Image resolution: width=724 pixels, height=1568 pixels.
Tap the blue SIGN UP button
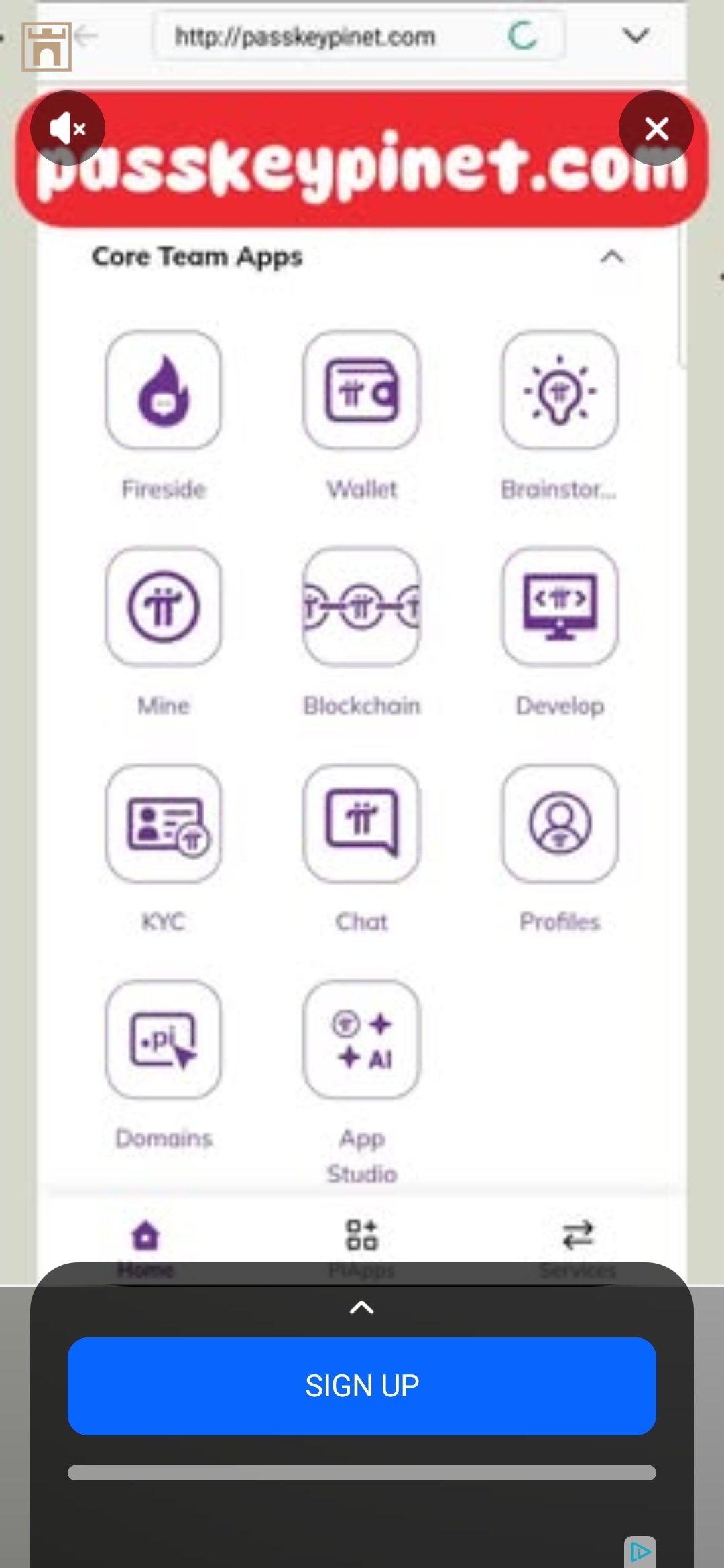[362, 1386]
